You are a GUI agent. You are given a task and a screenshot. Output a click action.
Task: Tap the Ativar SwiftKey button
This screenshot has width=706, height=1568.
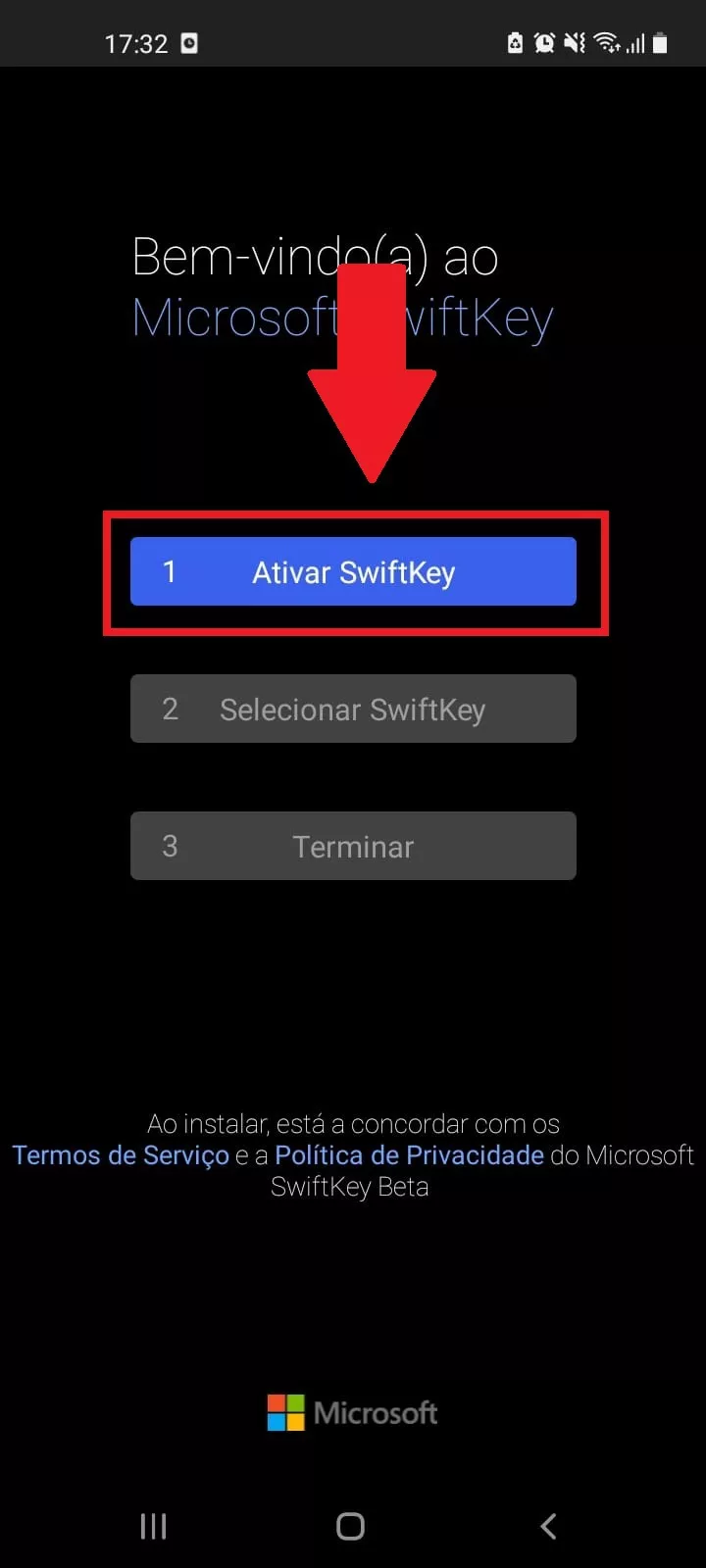pos(353,571)
